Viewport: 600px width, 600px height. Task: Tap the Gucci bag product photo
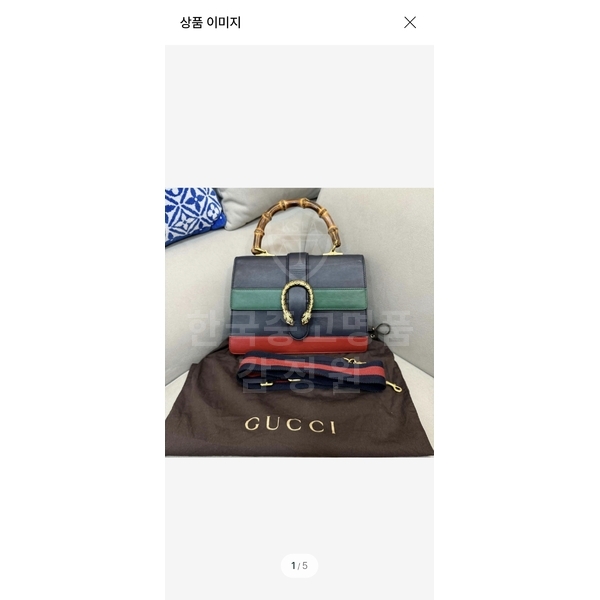click(299, 321)
